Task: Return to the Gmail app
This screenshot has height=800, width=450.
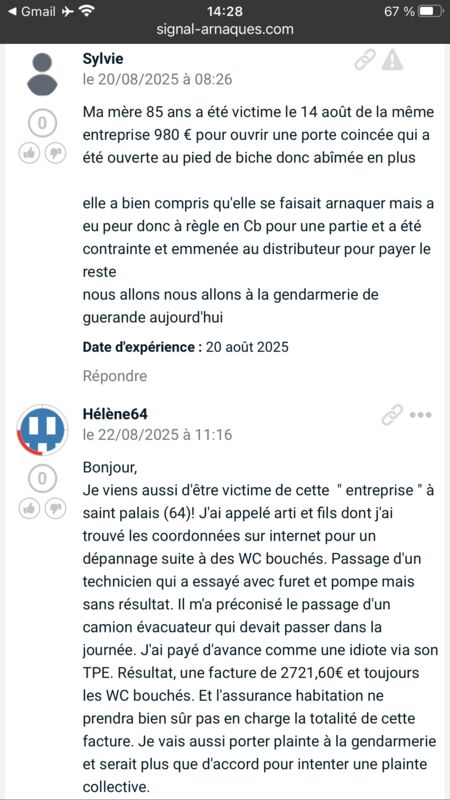Action: click(32, 11)
